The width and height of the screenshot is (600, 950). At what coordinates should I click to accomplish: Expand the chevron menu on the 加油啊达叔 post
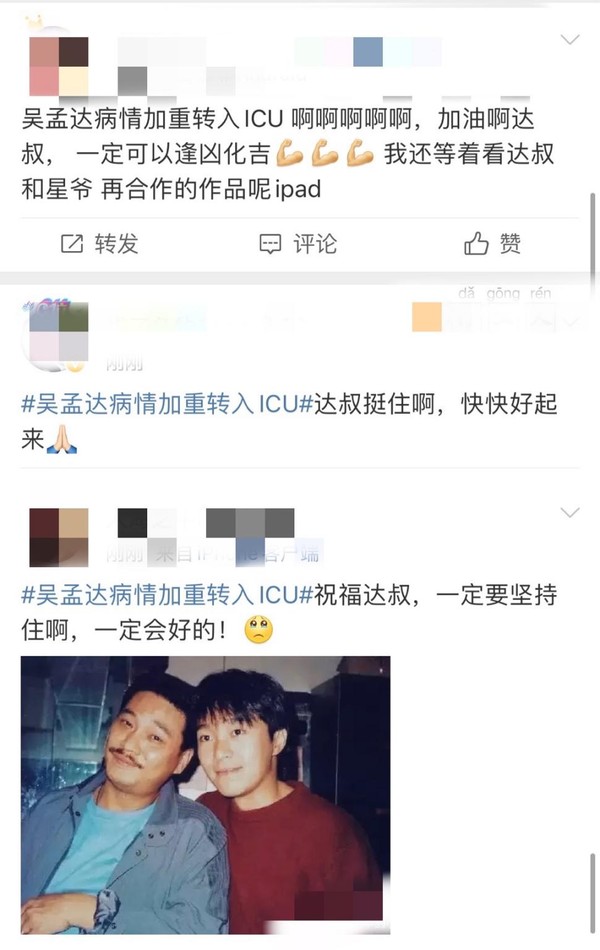point(570,40)
